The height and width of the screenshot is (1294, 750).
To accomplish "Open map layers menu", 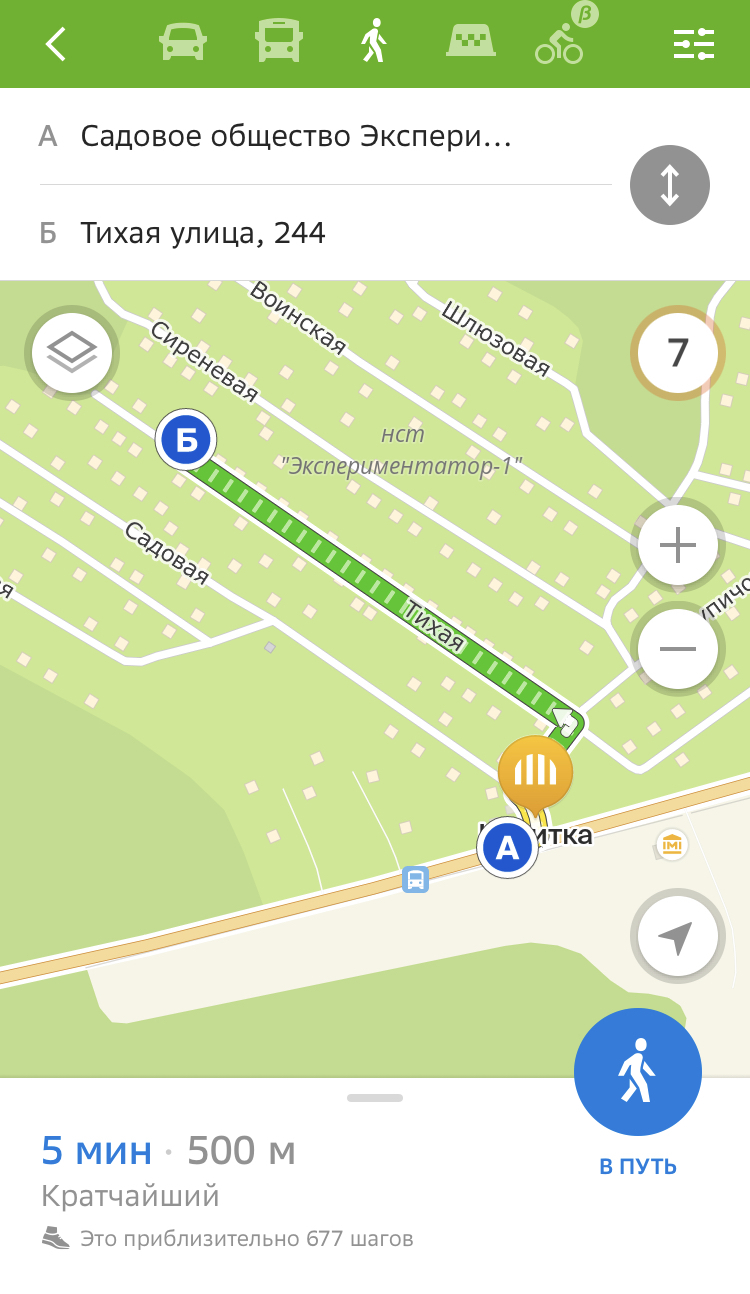I will coord(72,353).
